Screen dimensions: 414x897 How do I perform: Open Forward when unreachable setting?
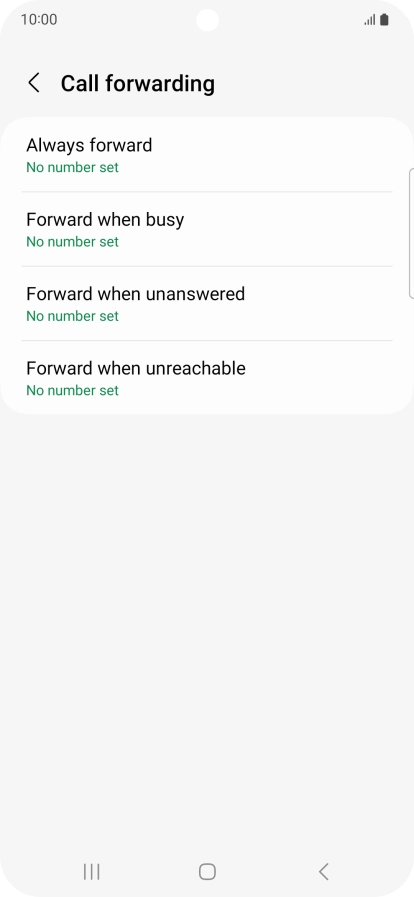click(207, 378)
